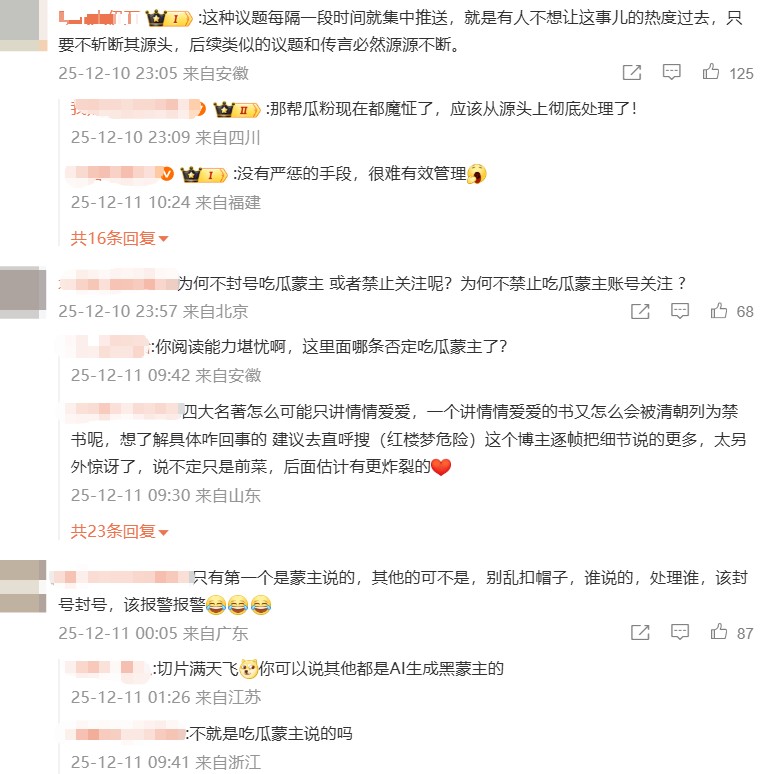This screenshot has width=770, height=774.
Task: Like the comment with 68 likes
Action: (x=718, y=311)
